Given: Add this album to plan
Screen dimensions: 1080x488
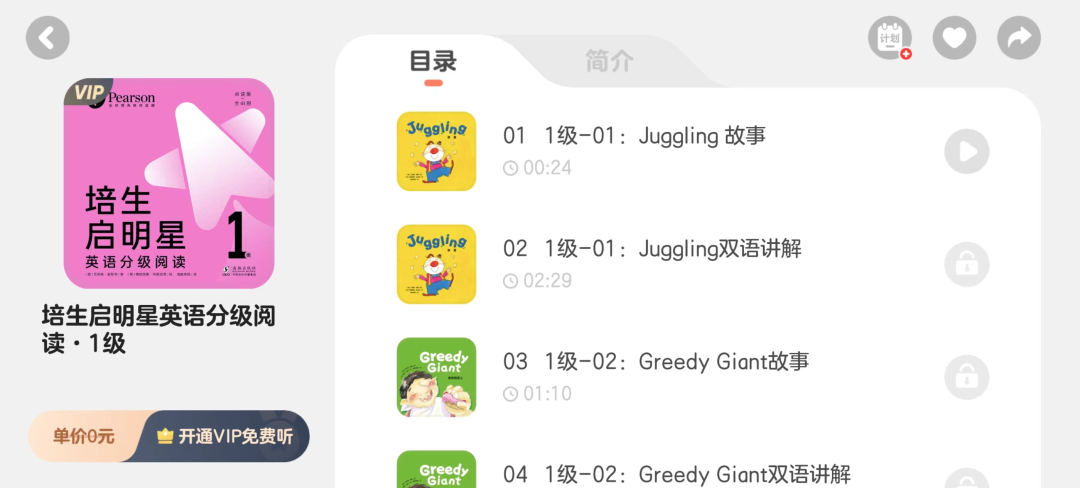Looking at the screenshot, I should [889, 38].
